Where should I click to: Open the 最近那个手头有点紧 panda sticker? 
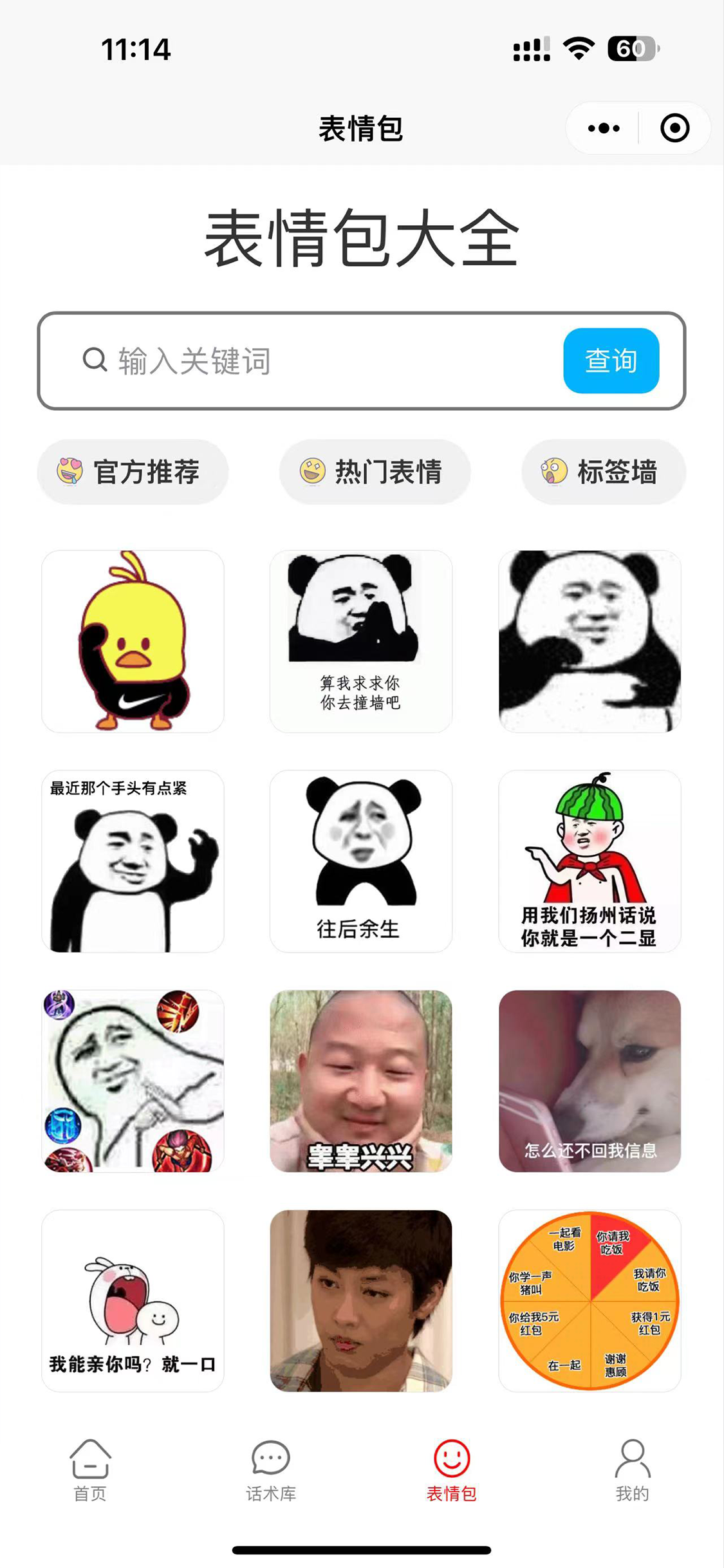(x=133, y=861)
